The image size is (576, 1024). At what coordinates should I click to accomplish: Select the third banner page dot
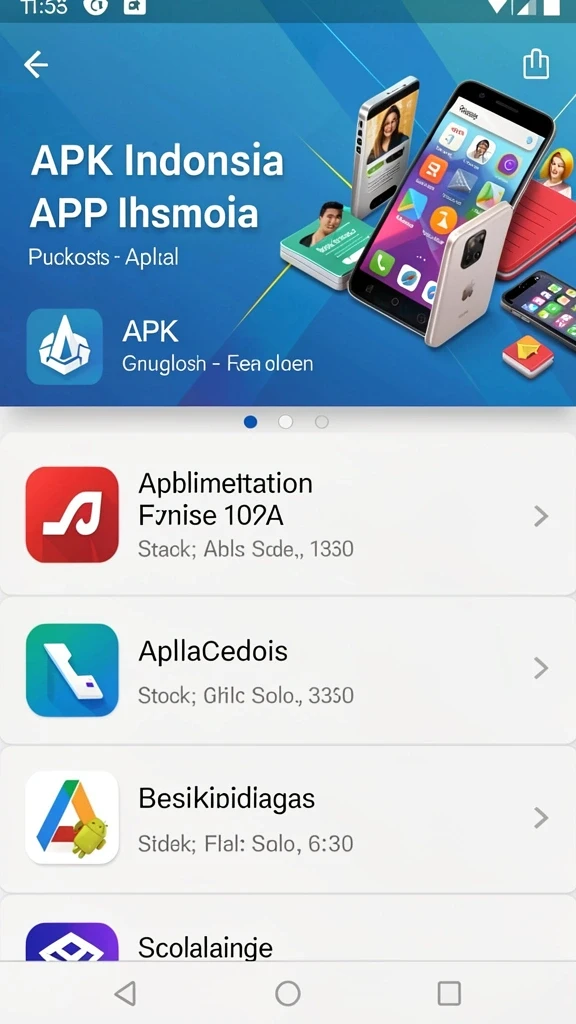(x=321, y=422)
